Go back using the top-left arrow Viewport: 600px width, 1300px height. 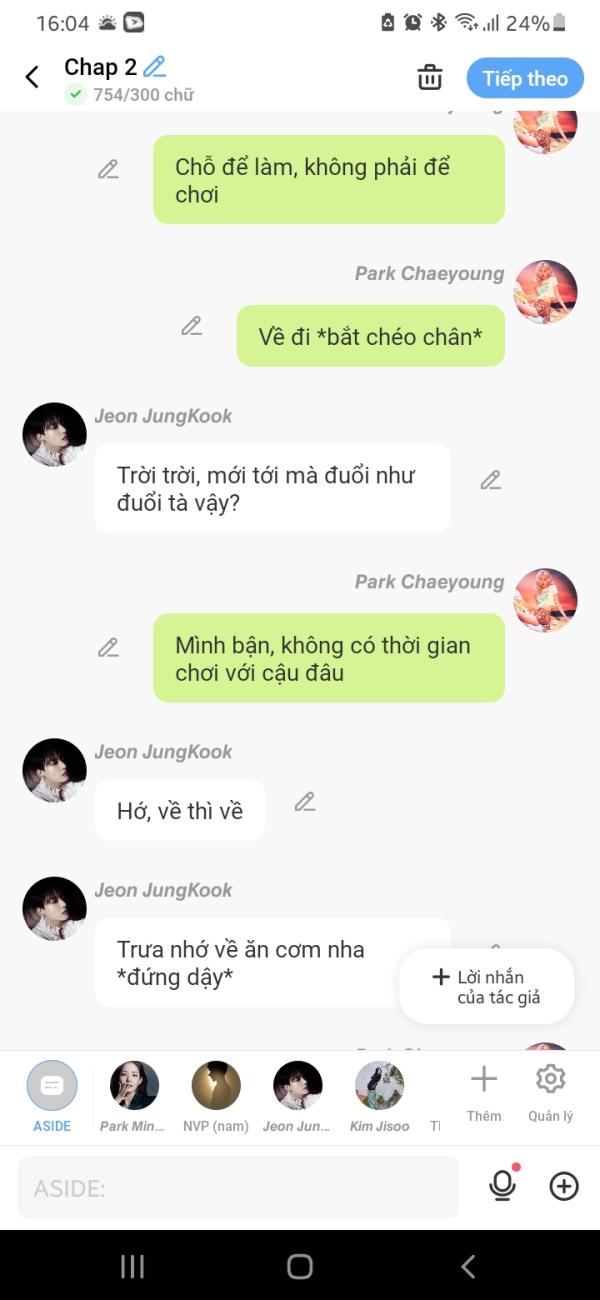[x=32, y=78]
